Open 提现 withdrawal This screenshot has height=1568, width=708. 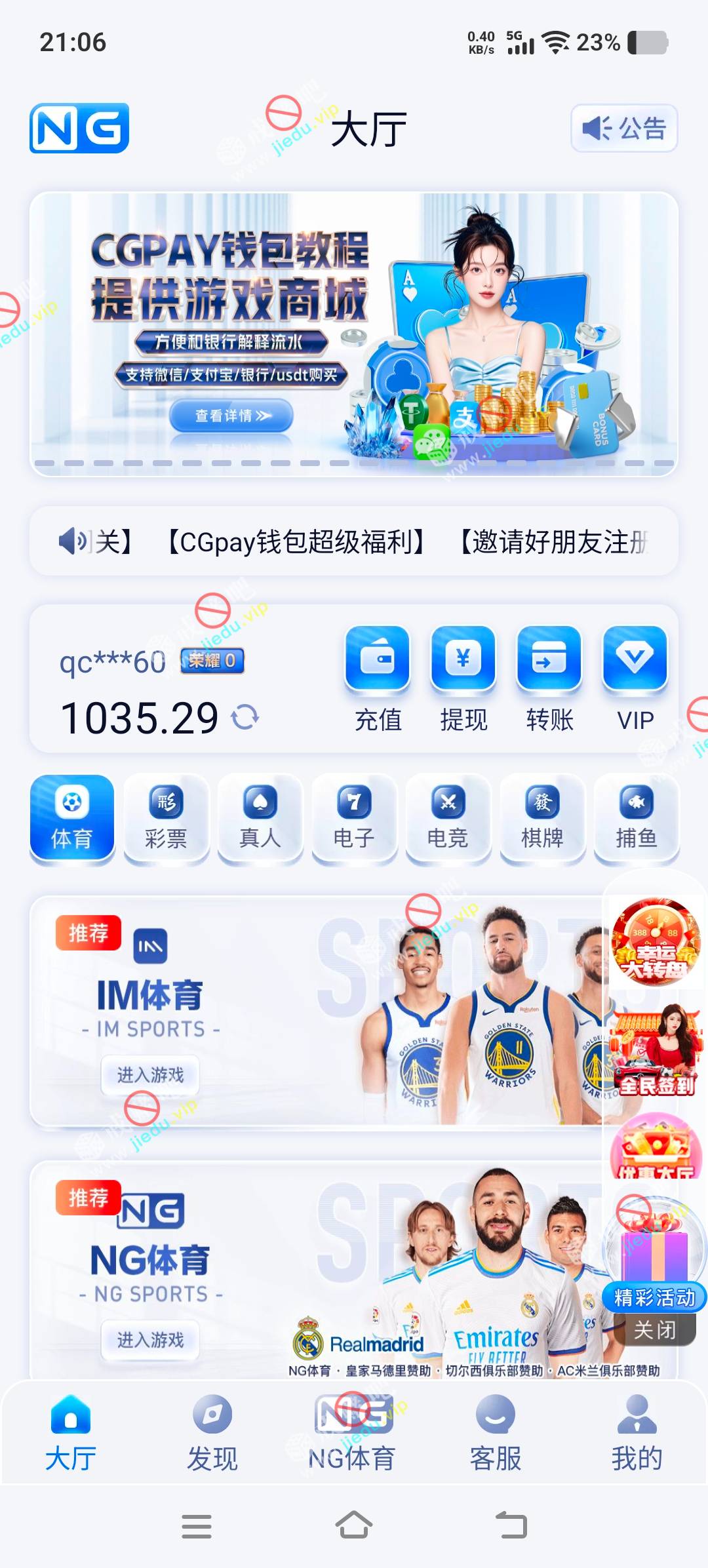463,678
